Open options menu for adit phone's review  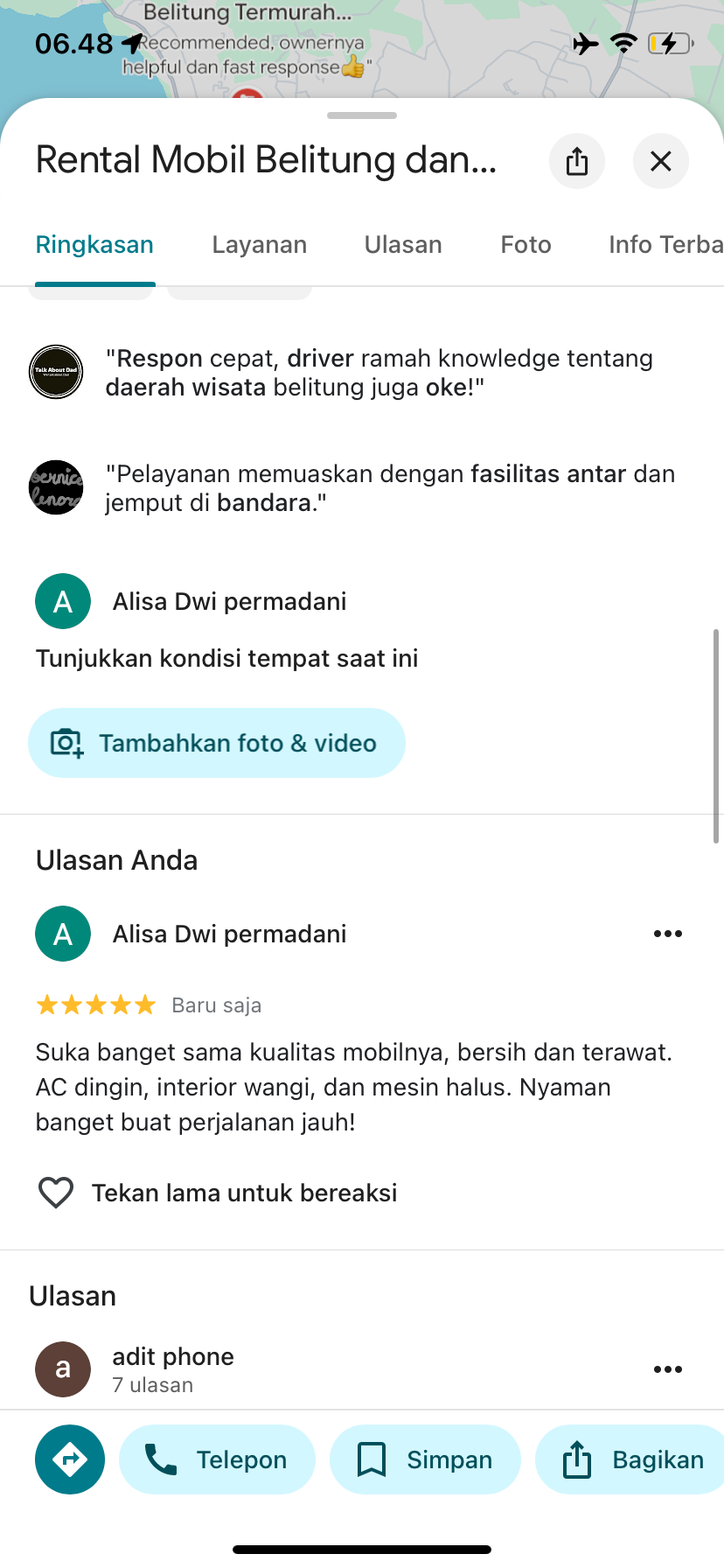668,1369
